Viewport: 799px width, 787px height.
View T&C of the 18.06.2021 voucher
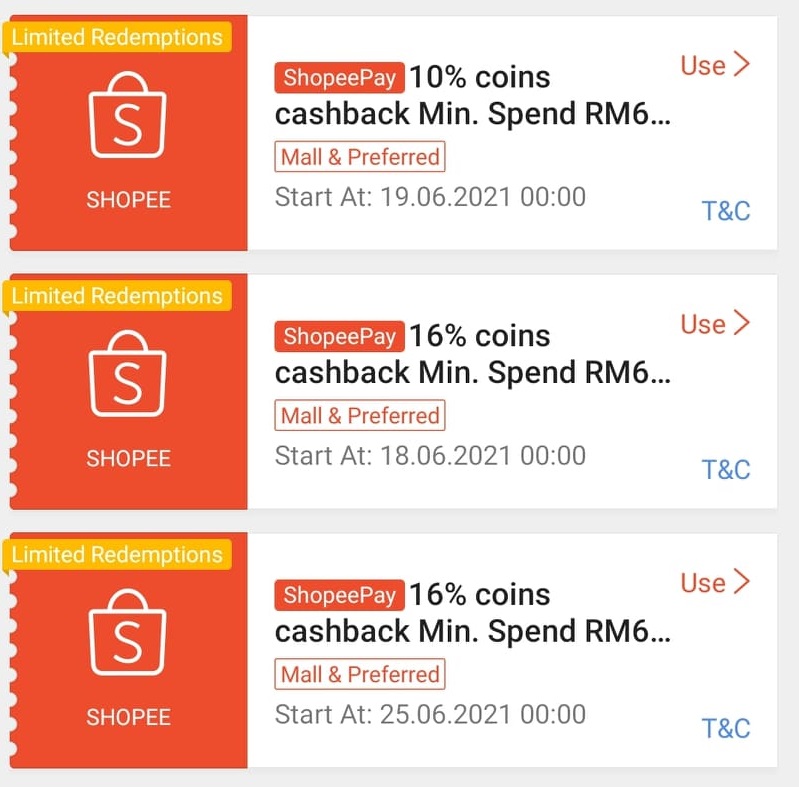[725, 471]
